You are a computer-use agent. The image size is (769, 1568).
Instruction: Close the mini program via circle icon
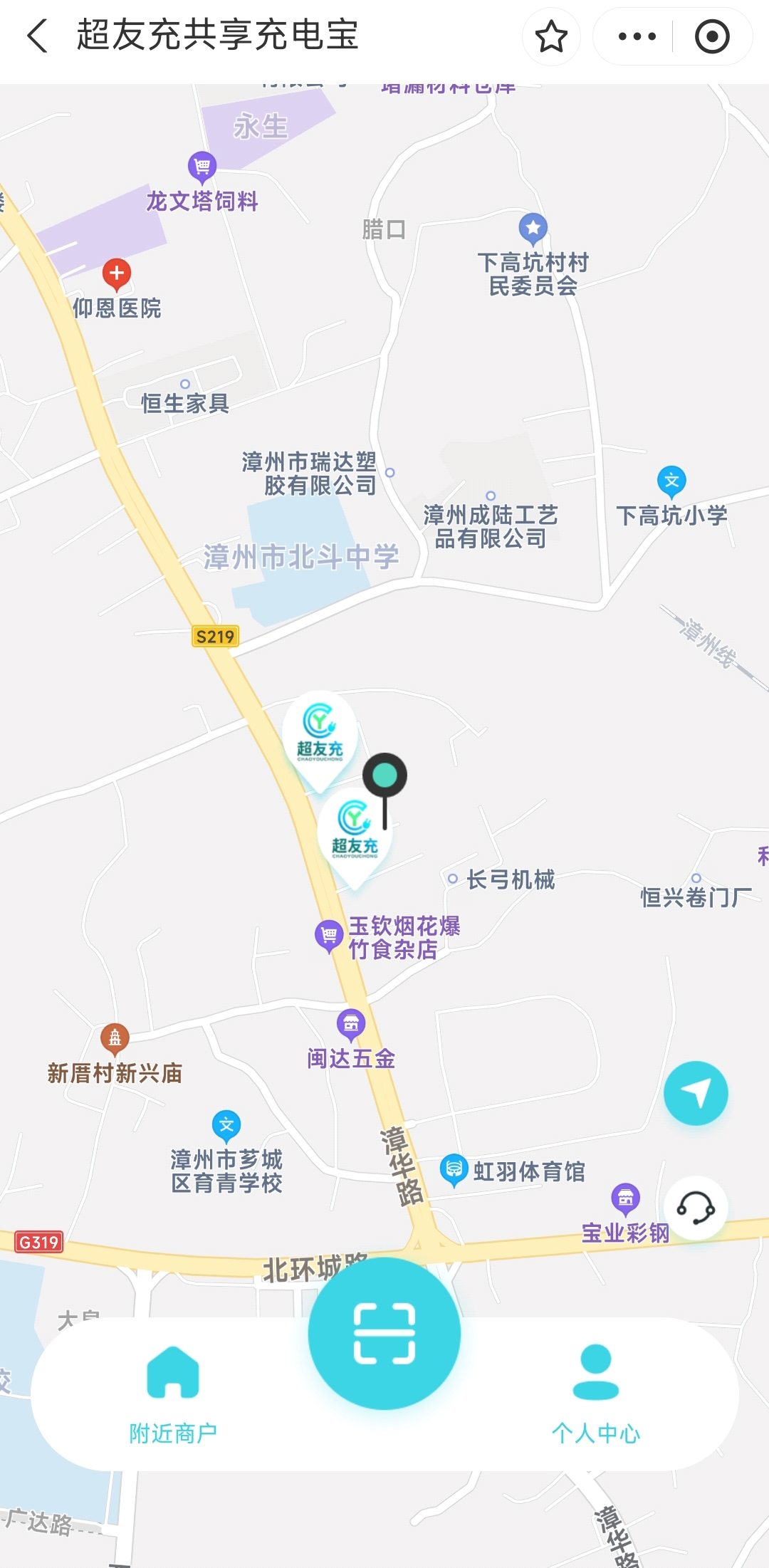point(712,36)
